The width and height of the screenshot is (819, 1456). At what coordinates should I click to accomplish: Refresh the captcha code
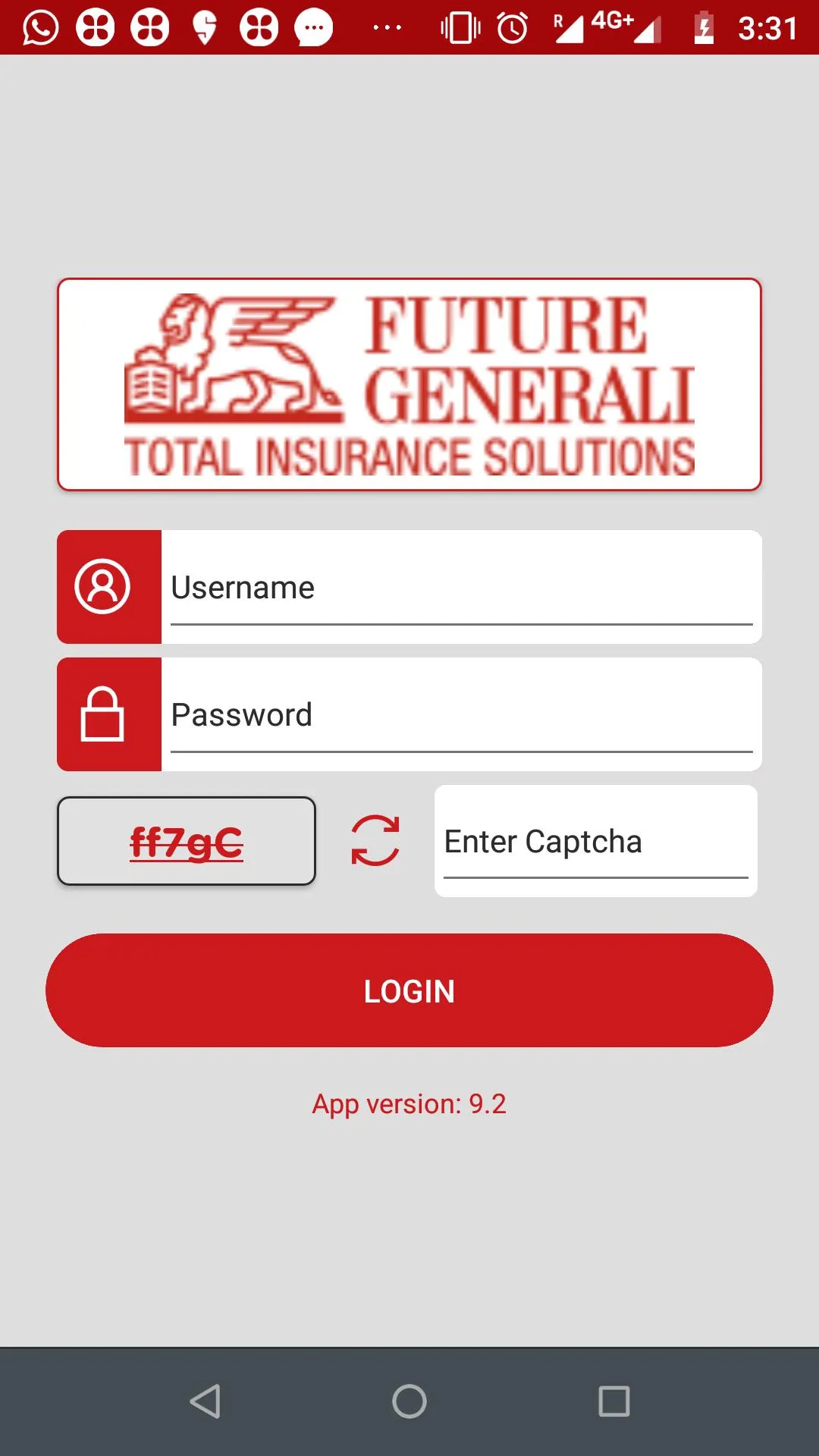(x=375, y=840)
